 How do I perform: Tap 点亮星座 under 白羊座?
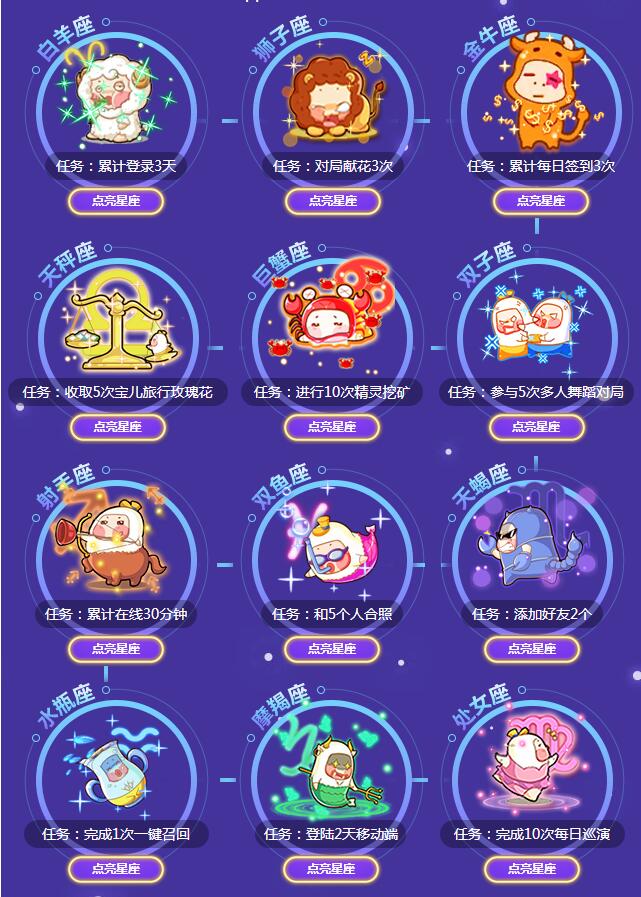(x=116, y=201)
